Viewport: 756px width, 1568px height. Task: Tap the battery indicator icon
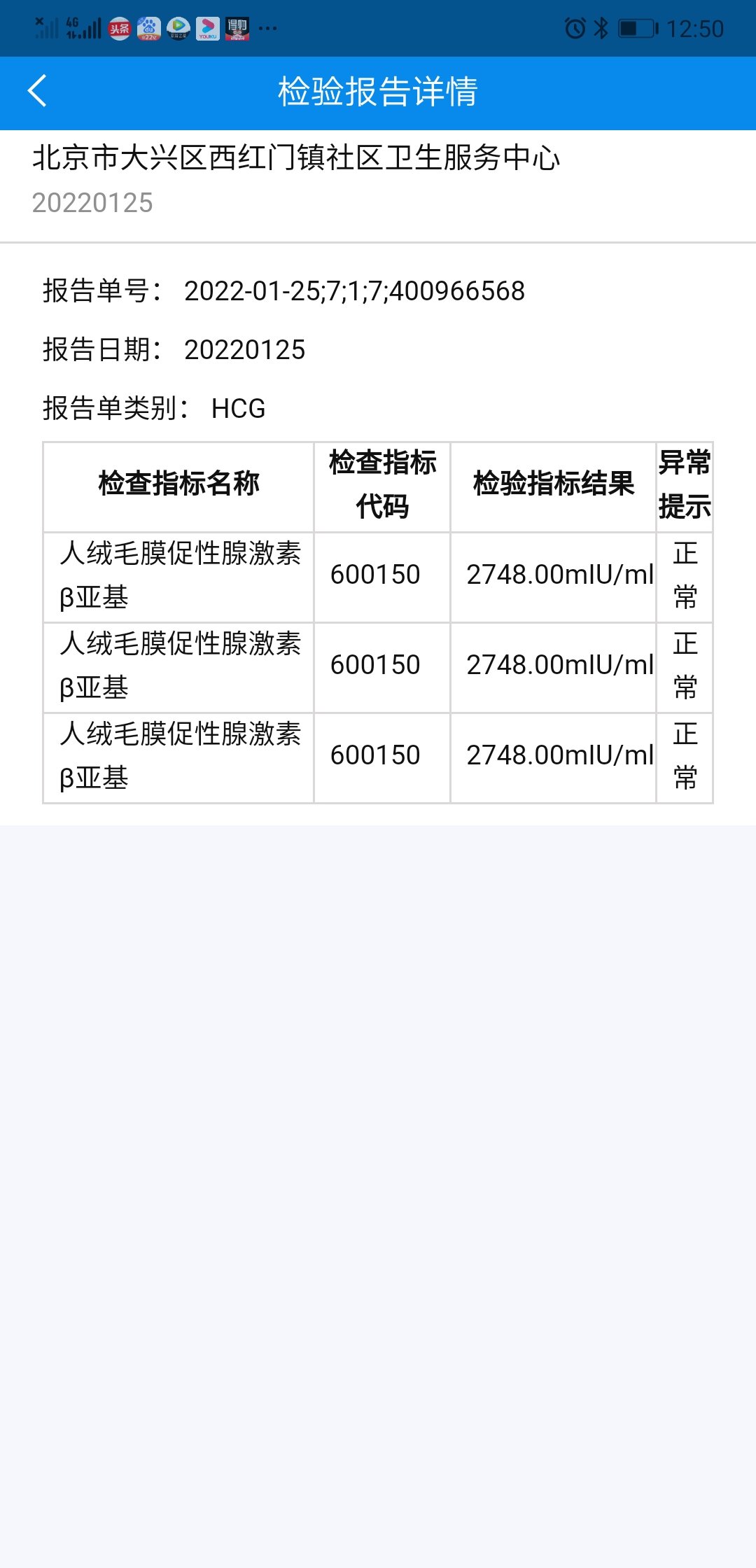[x=636, y=28]
